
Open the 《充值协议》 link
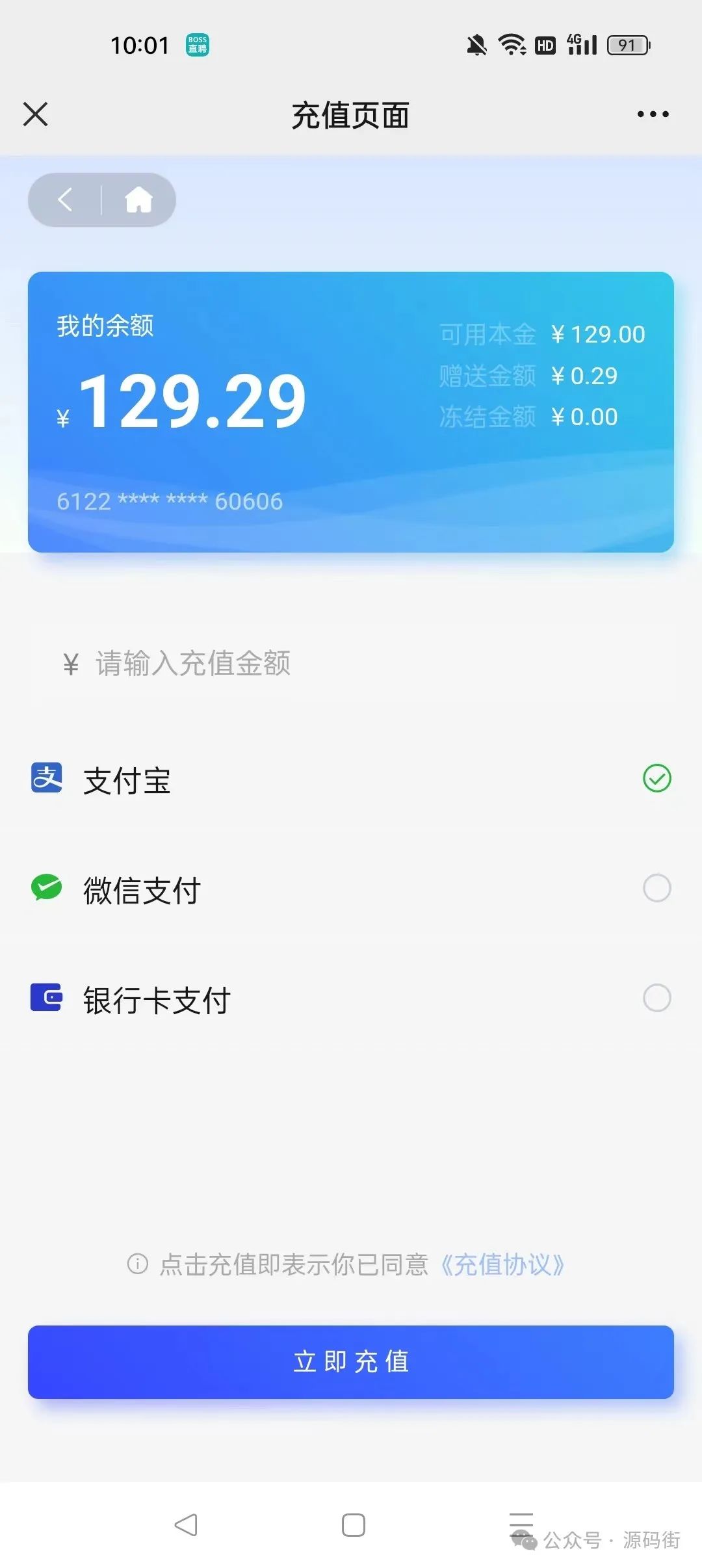(x=502, y=1264)
